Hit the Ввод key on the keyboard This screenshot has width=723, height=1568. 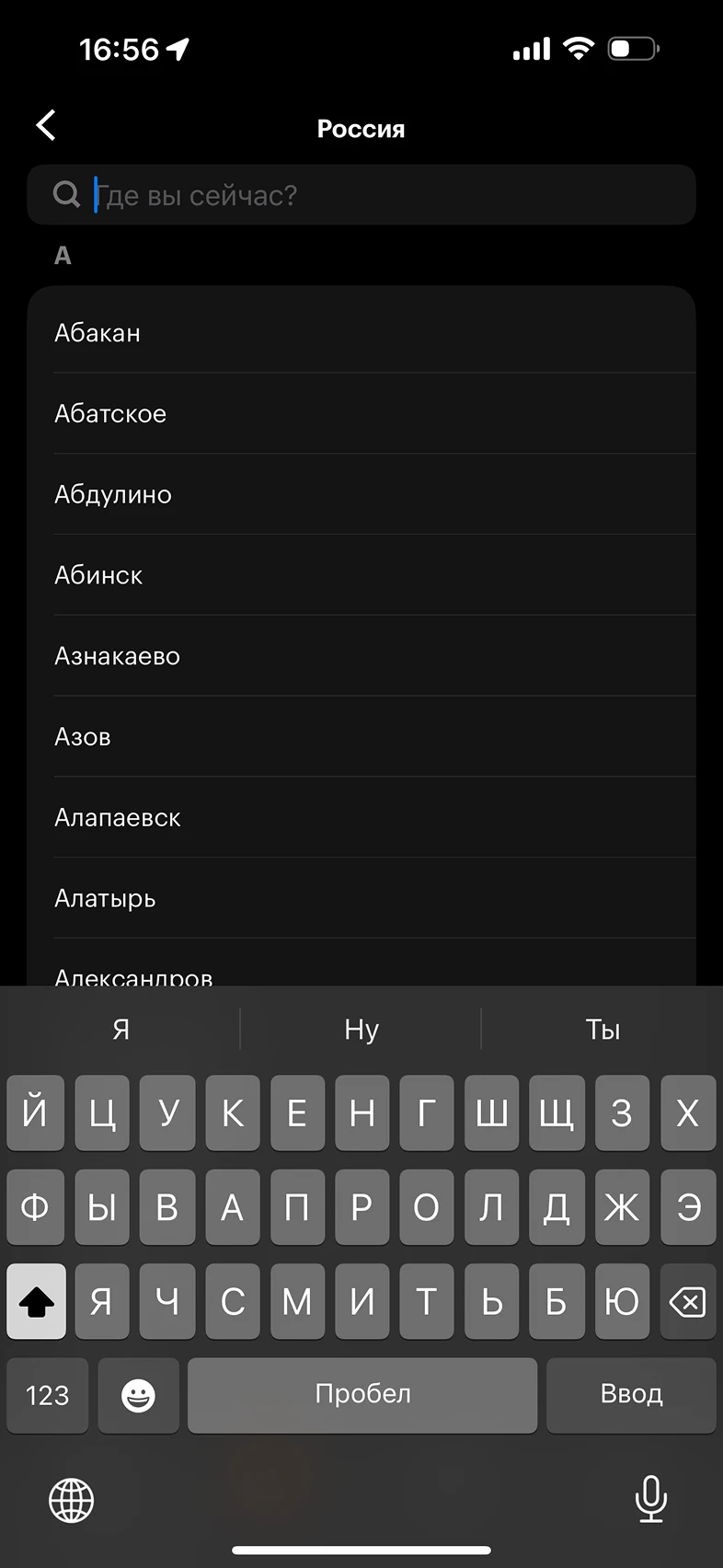631,1395
